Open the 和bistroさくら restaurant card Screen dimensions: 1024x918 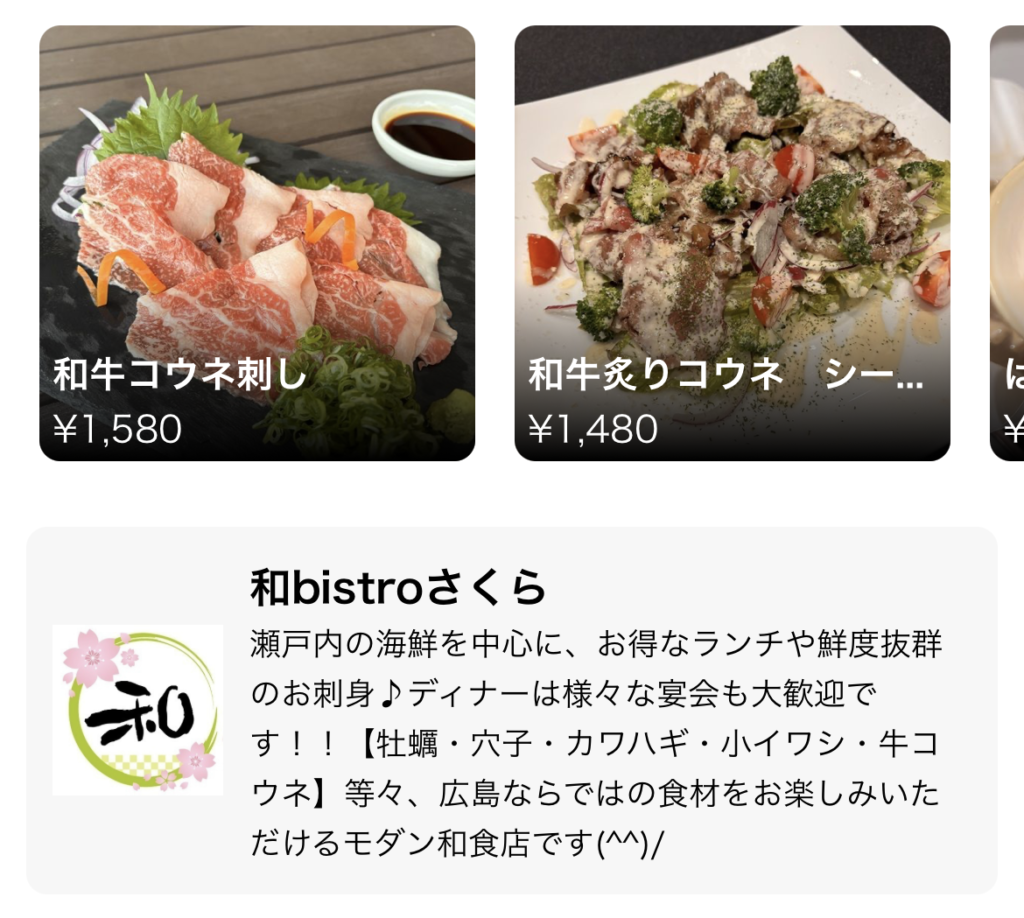[x=511, y=710]
